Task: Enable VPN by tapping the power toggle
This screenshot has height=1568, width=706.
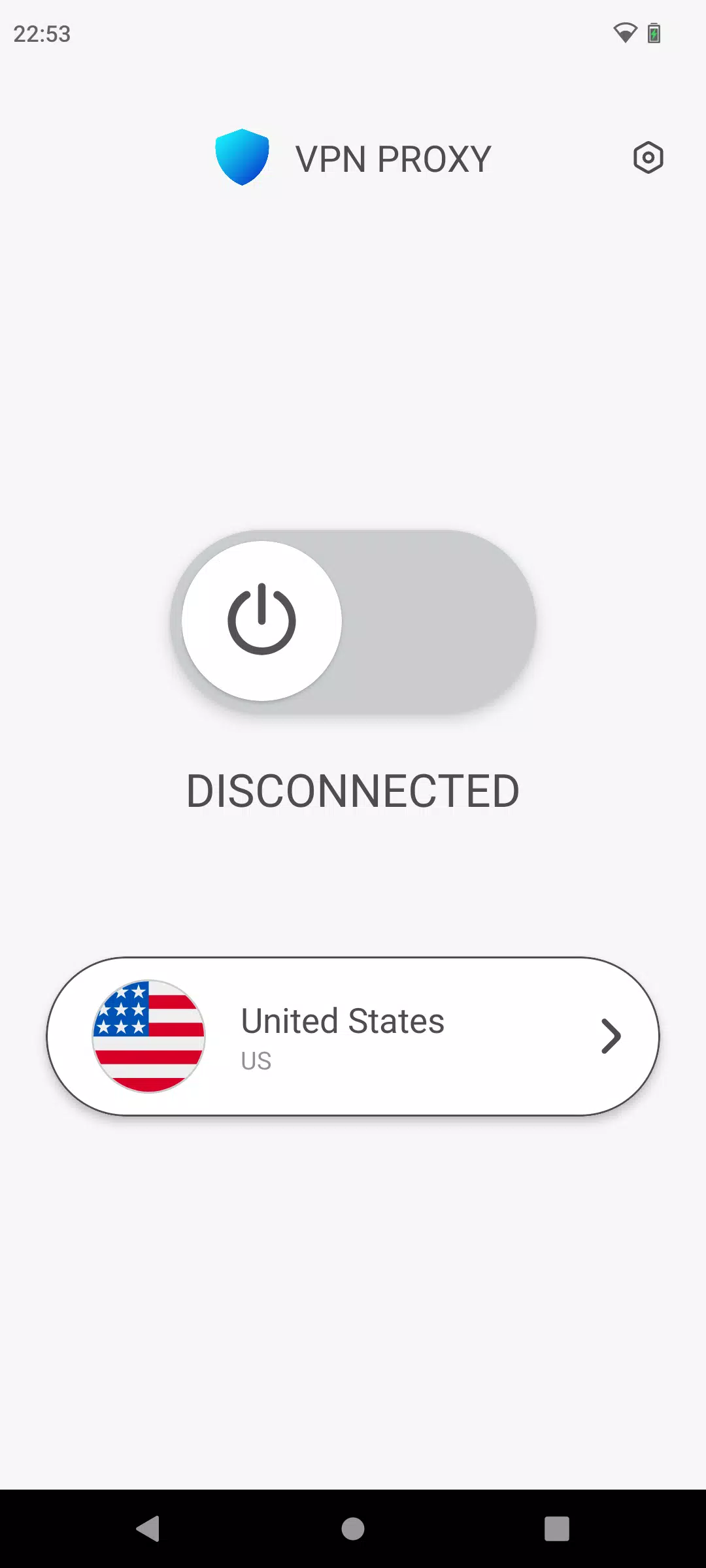Action: tap(261, 621)
